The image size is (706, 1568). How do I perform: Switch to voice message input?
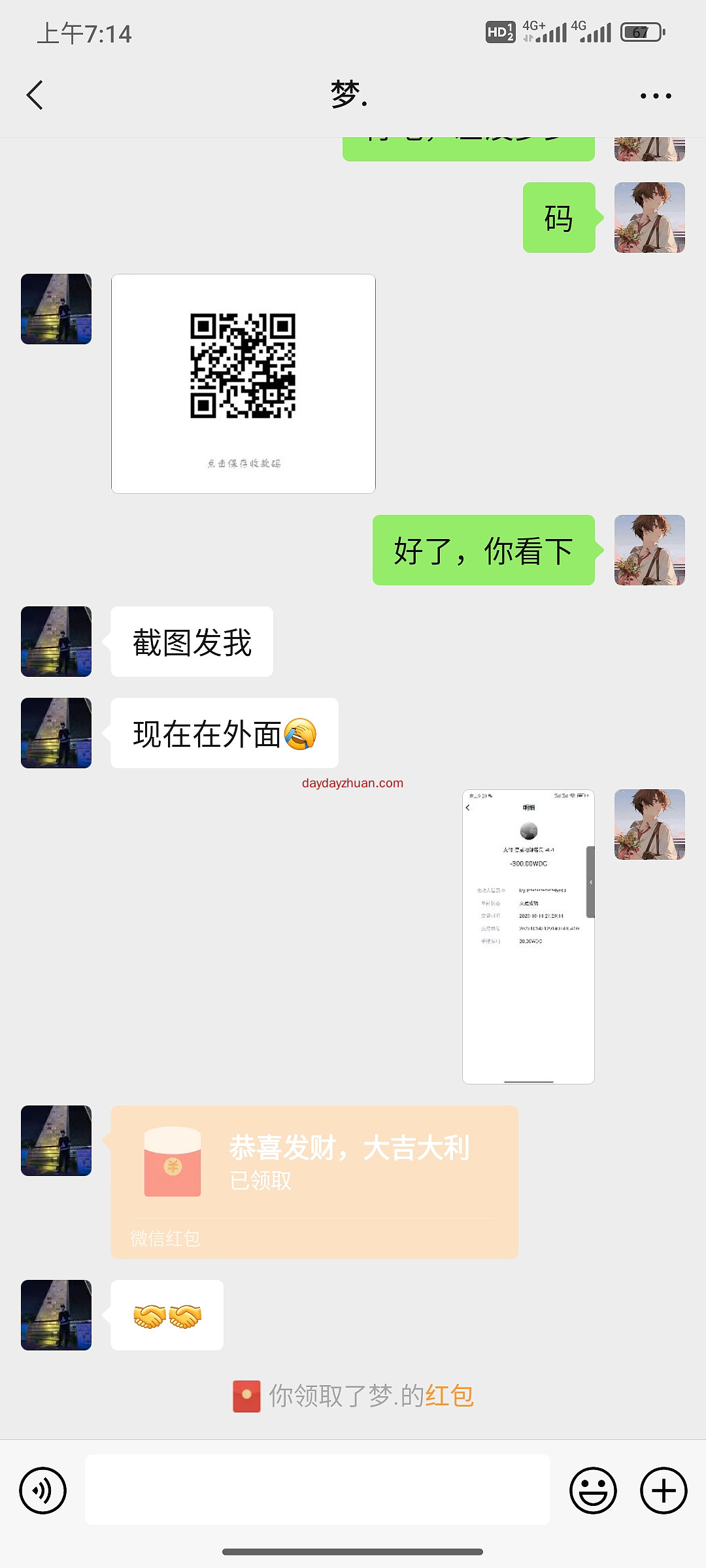point(43,1490)
